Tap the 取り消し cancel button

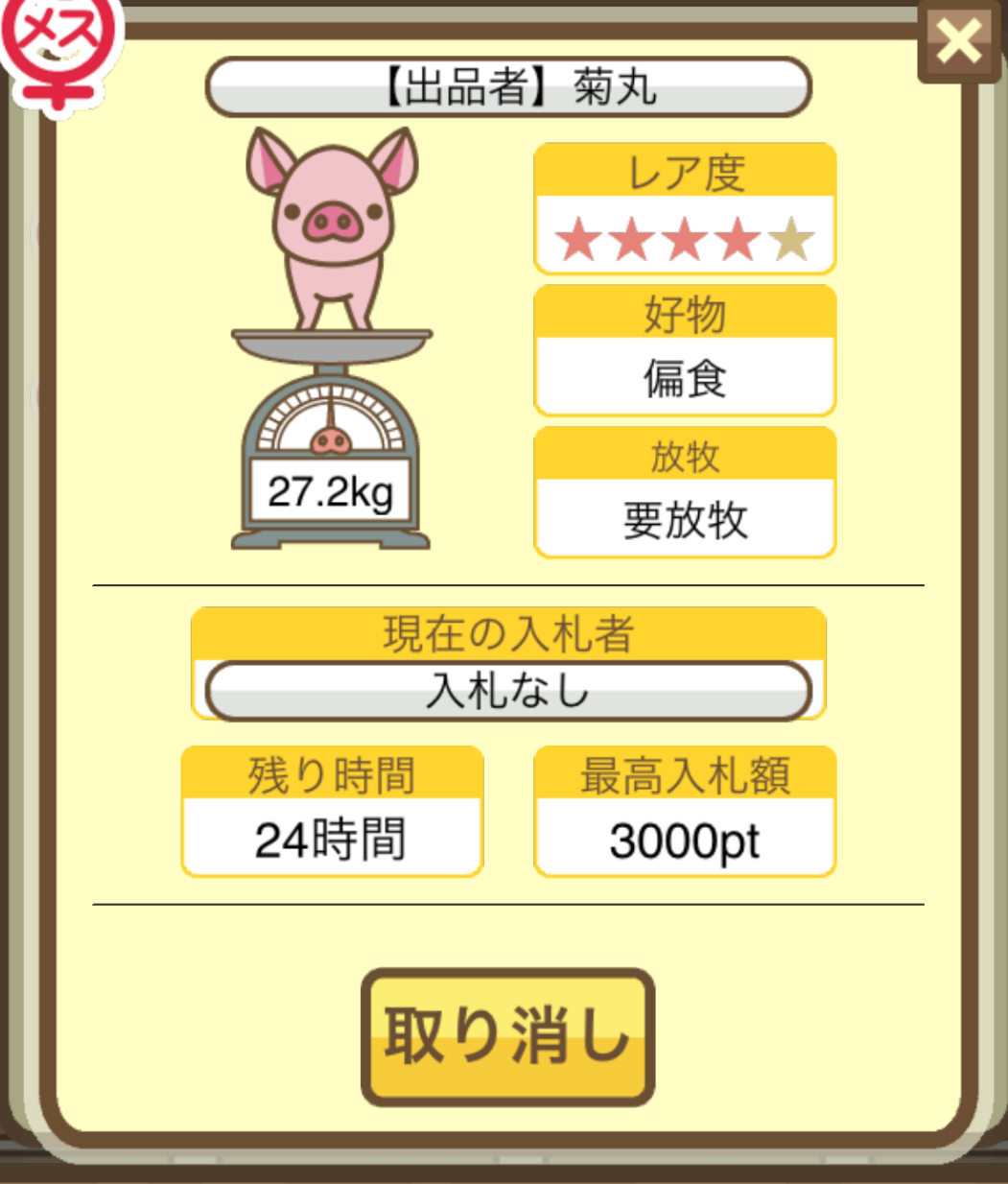click(507, 1036)
